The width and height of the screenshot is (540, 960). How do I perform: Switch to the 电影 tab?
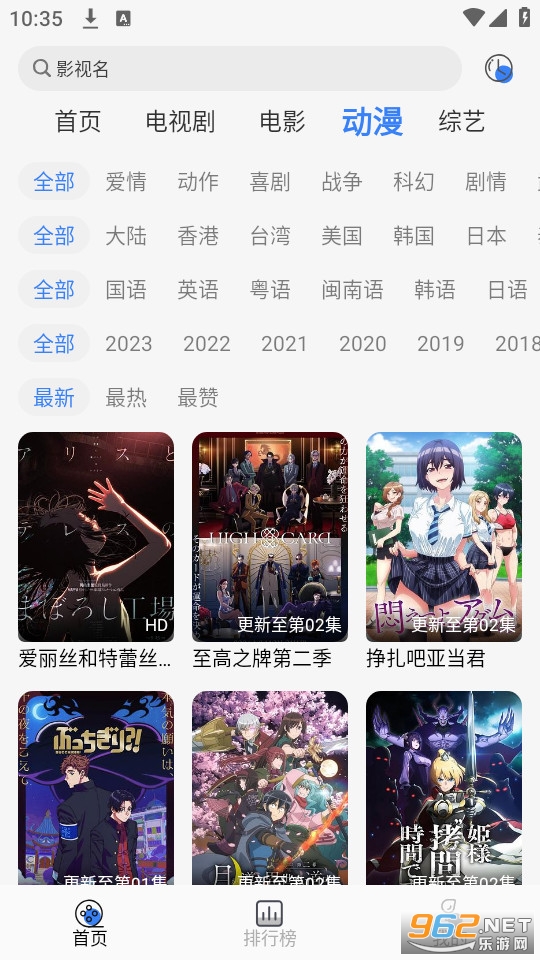click(x=282, y=121)
